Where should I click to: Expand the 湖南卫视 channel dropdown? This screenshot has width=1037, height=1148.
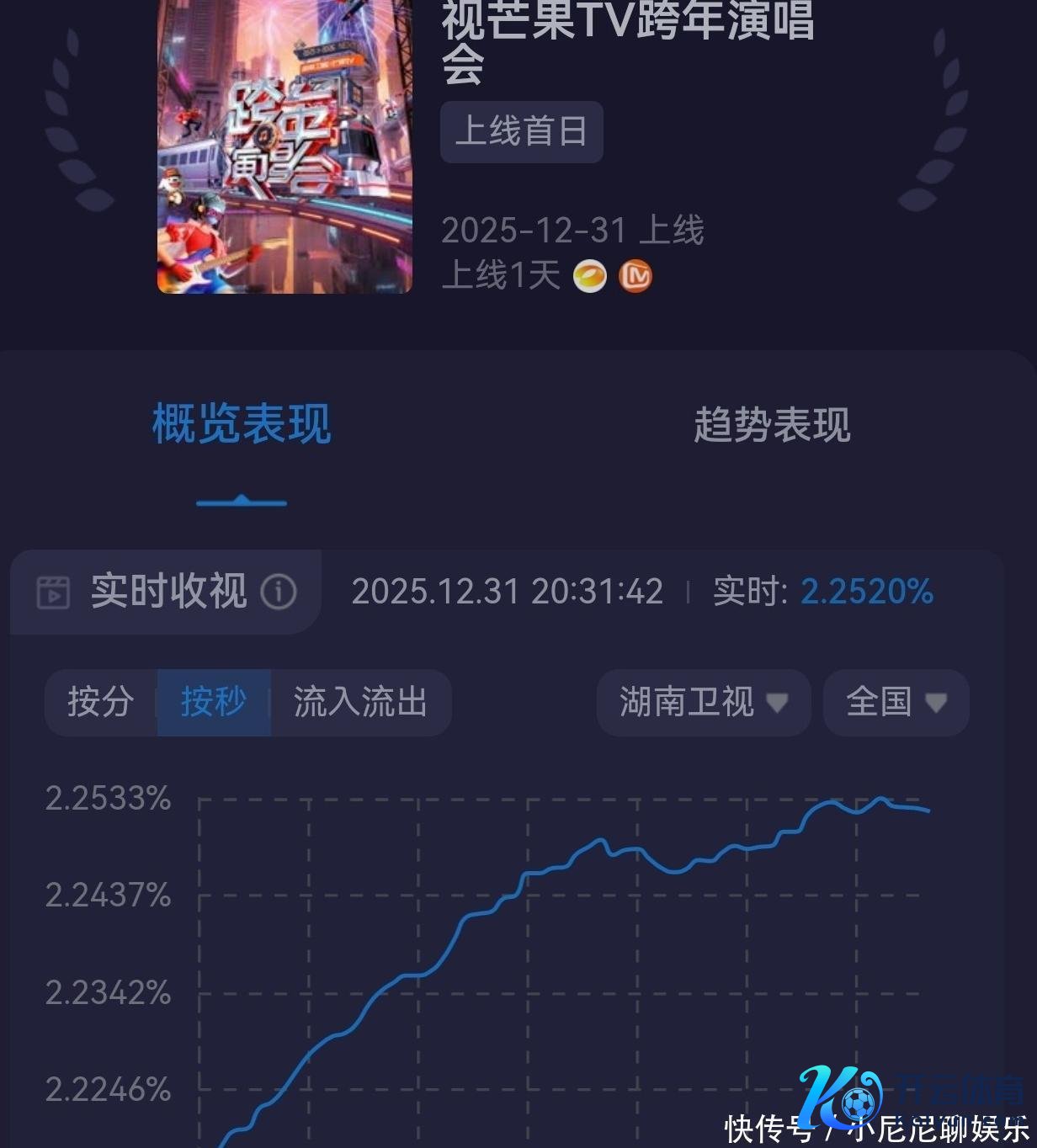coord(703,702)
